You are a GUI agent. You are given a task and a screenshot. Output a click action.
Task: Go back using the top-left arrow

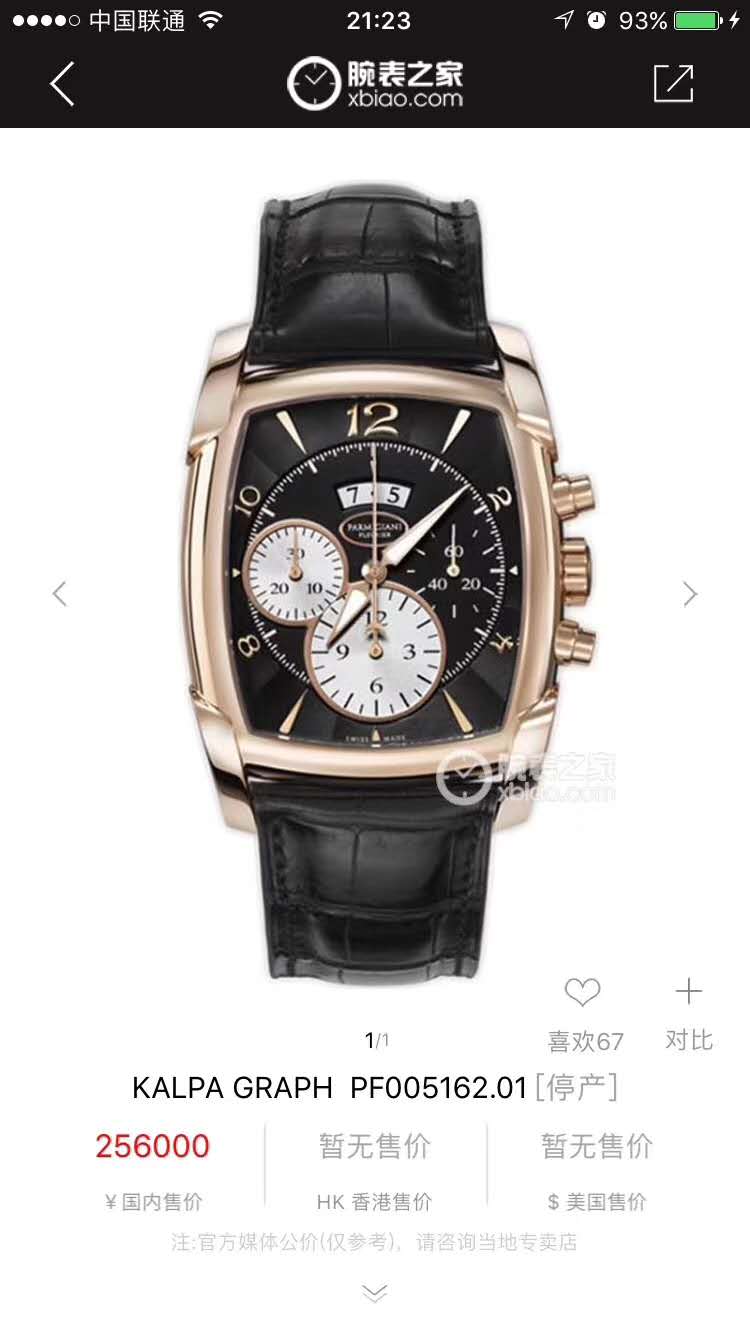[x=62, y=84]
